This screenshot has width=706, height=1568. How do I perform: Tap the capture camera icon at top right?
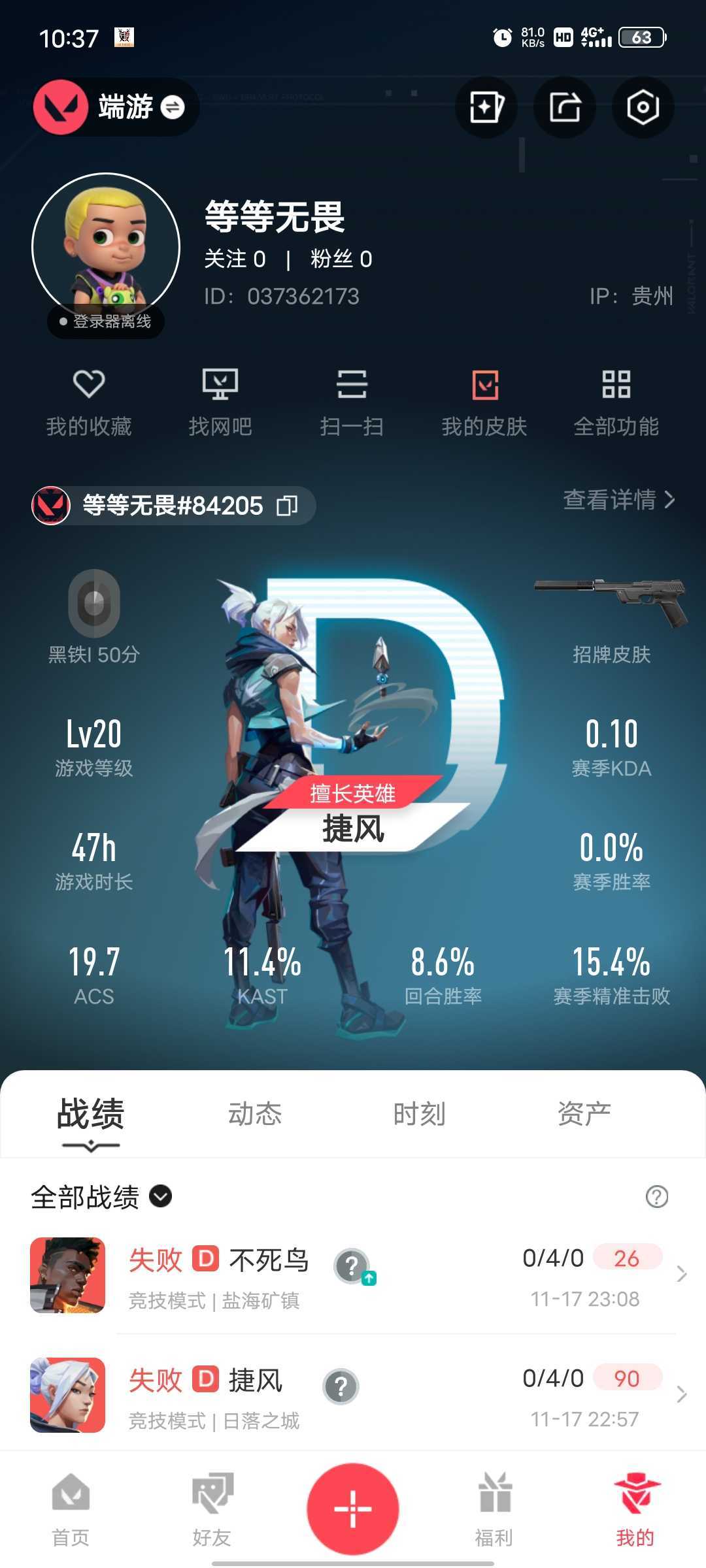(x=643, y=107)
